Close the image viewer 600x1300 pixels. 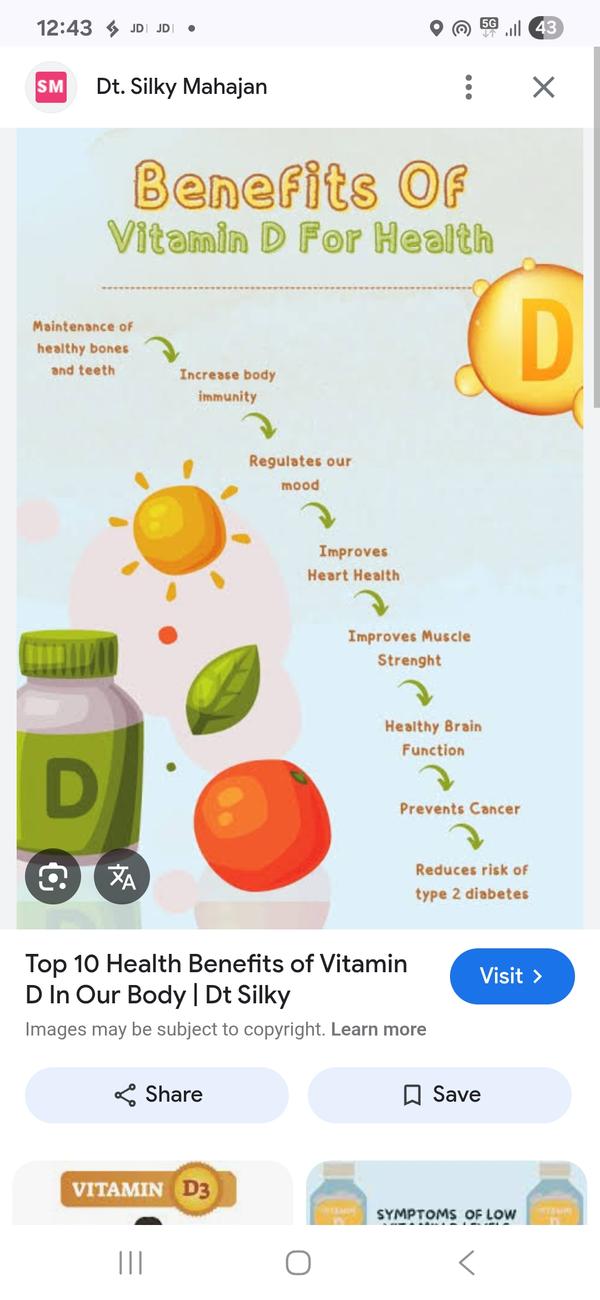(543, 87)
